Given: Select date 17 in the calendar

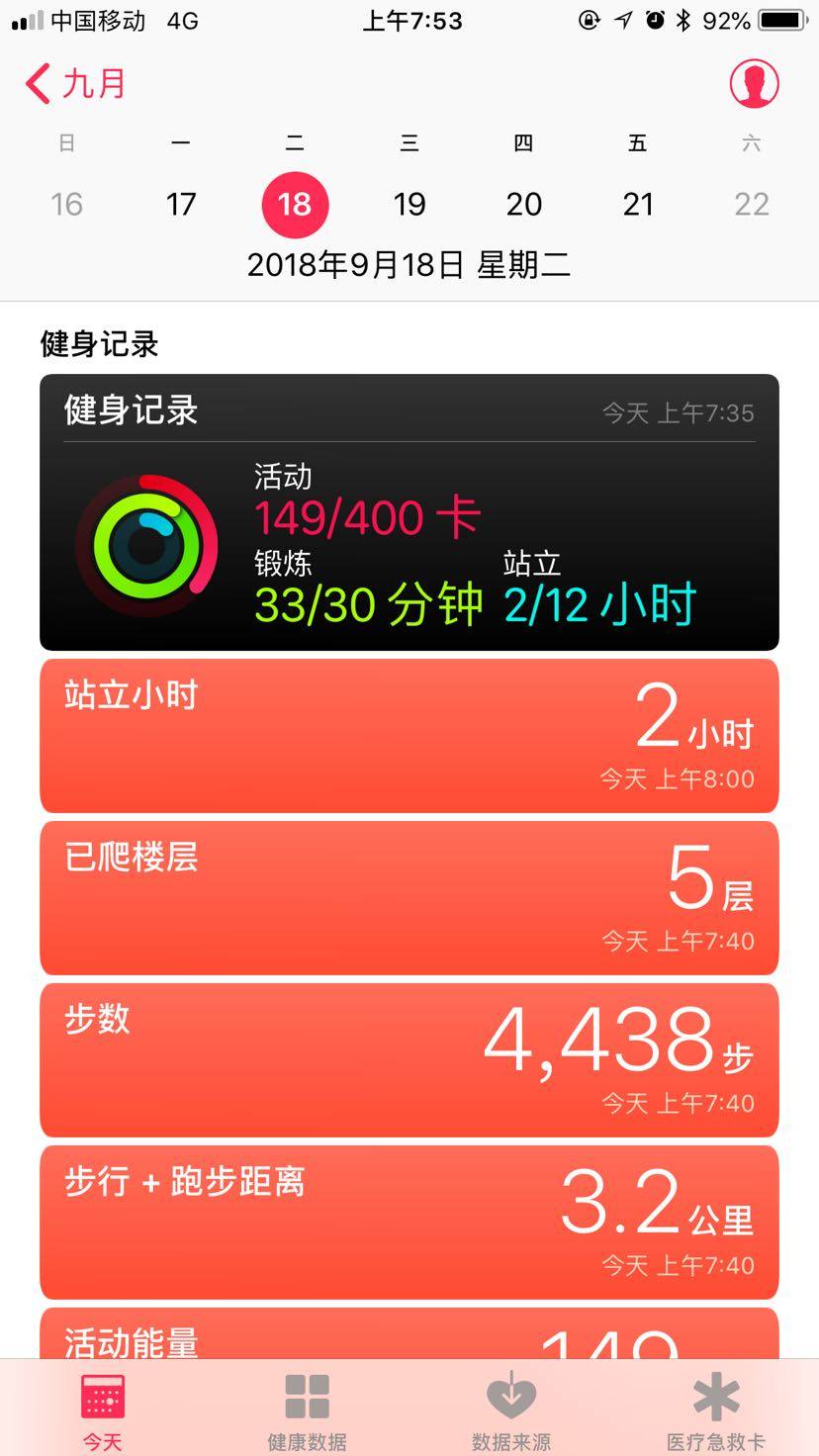Looking at the screenshot, I should click(180, 204).
